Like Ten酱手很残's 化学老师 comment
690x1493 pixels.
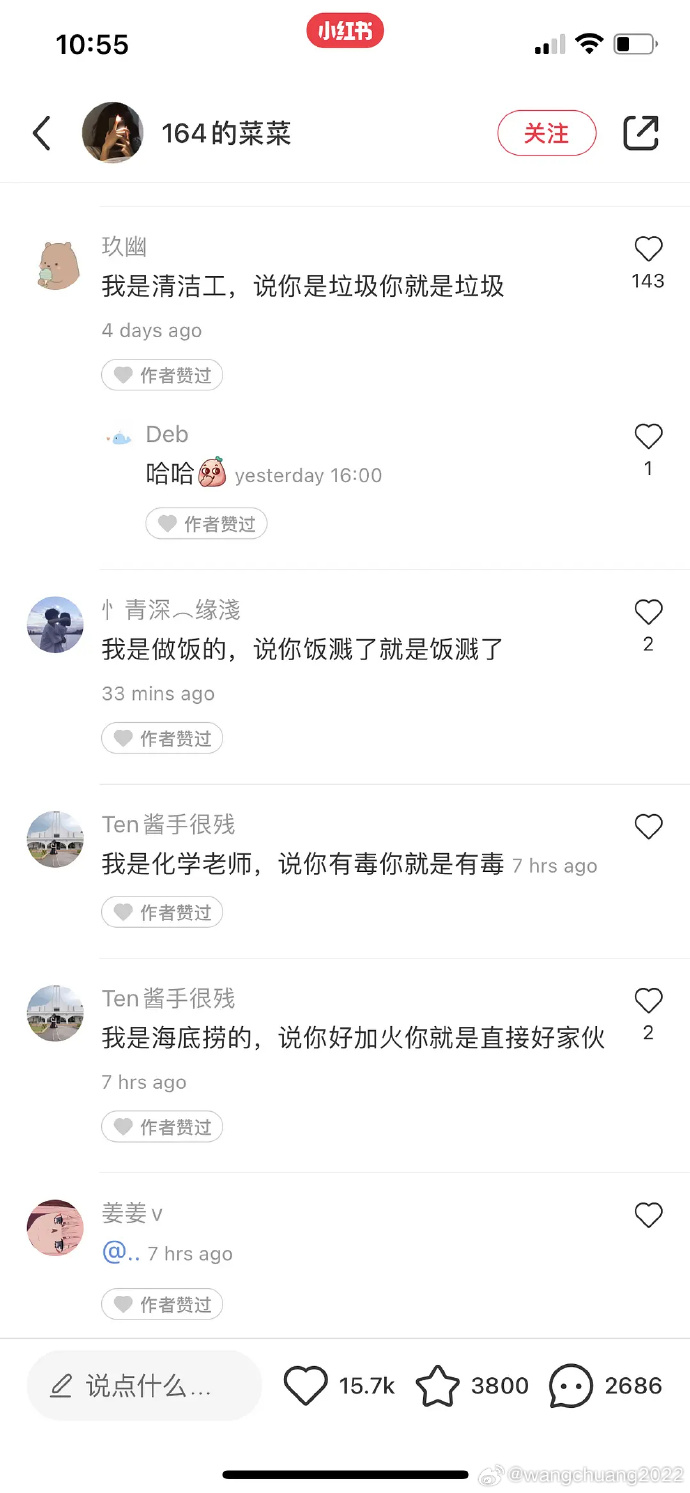pos(648,826)
